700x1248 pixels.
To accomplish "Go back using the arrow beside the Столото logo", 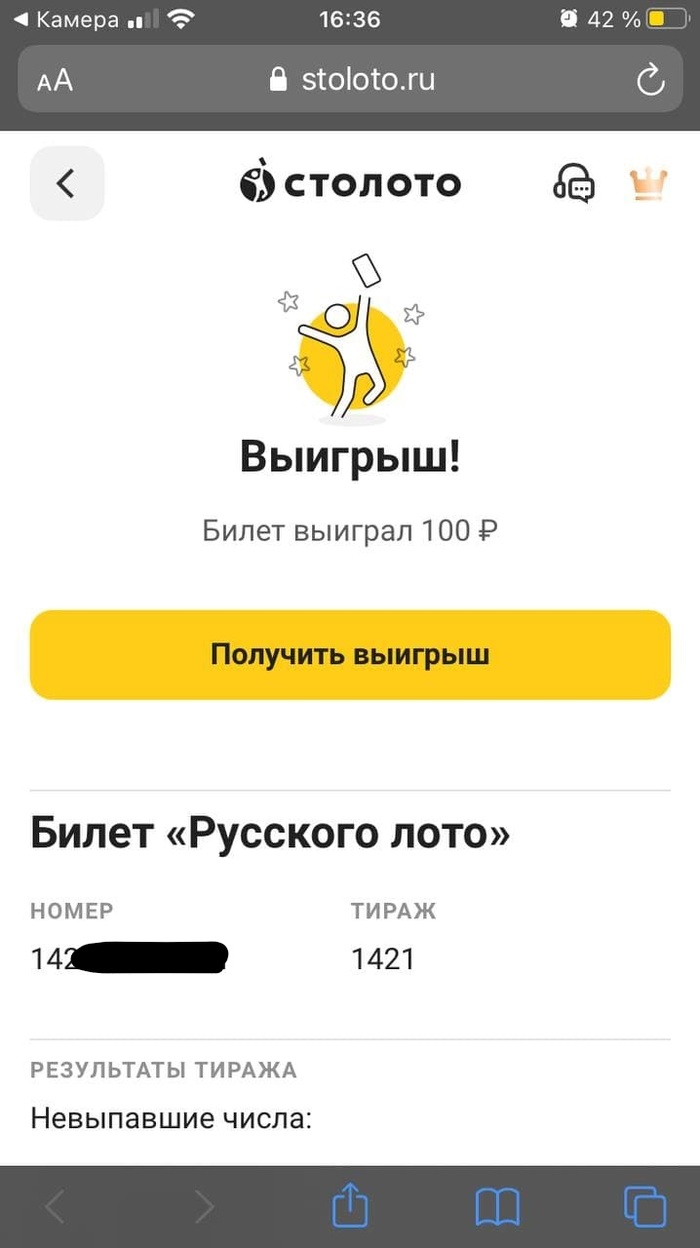I will 67,183.
